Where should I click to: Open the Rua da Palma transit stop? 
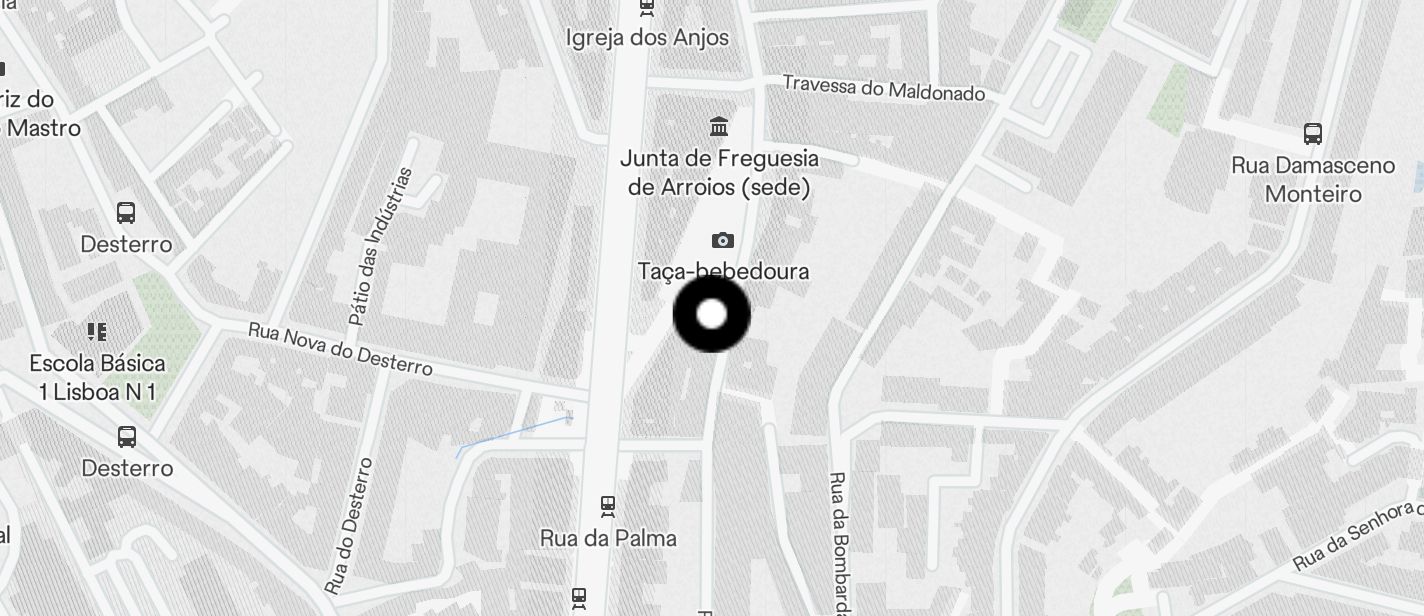pyautogui.click(x=607, y=505)
